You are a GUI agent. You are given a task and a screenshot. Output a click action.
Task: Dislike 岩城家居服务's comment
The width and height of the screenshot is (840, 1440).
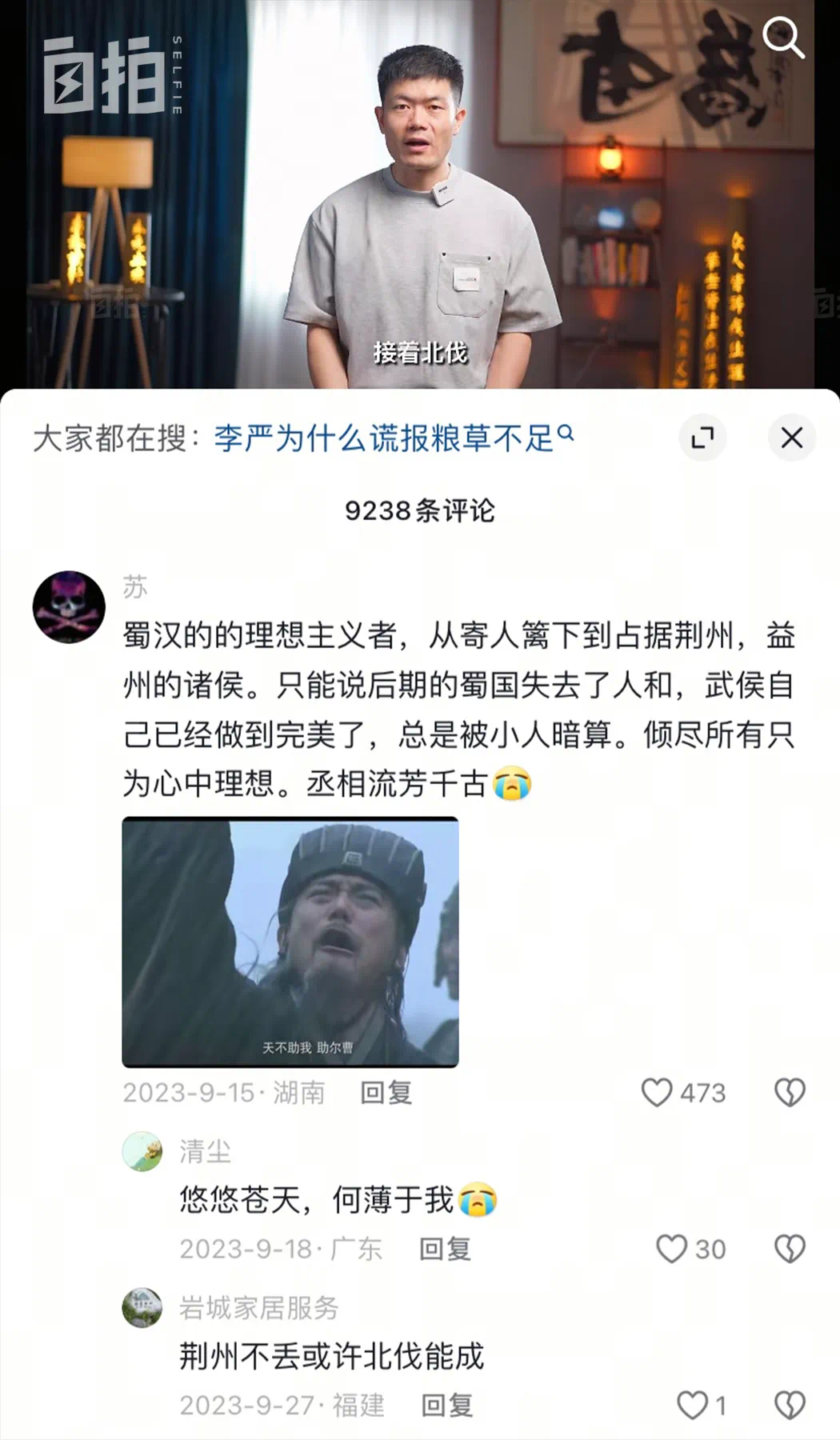coord(789,1406)
